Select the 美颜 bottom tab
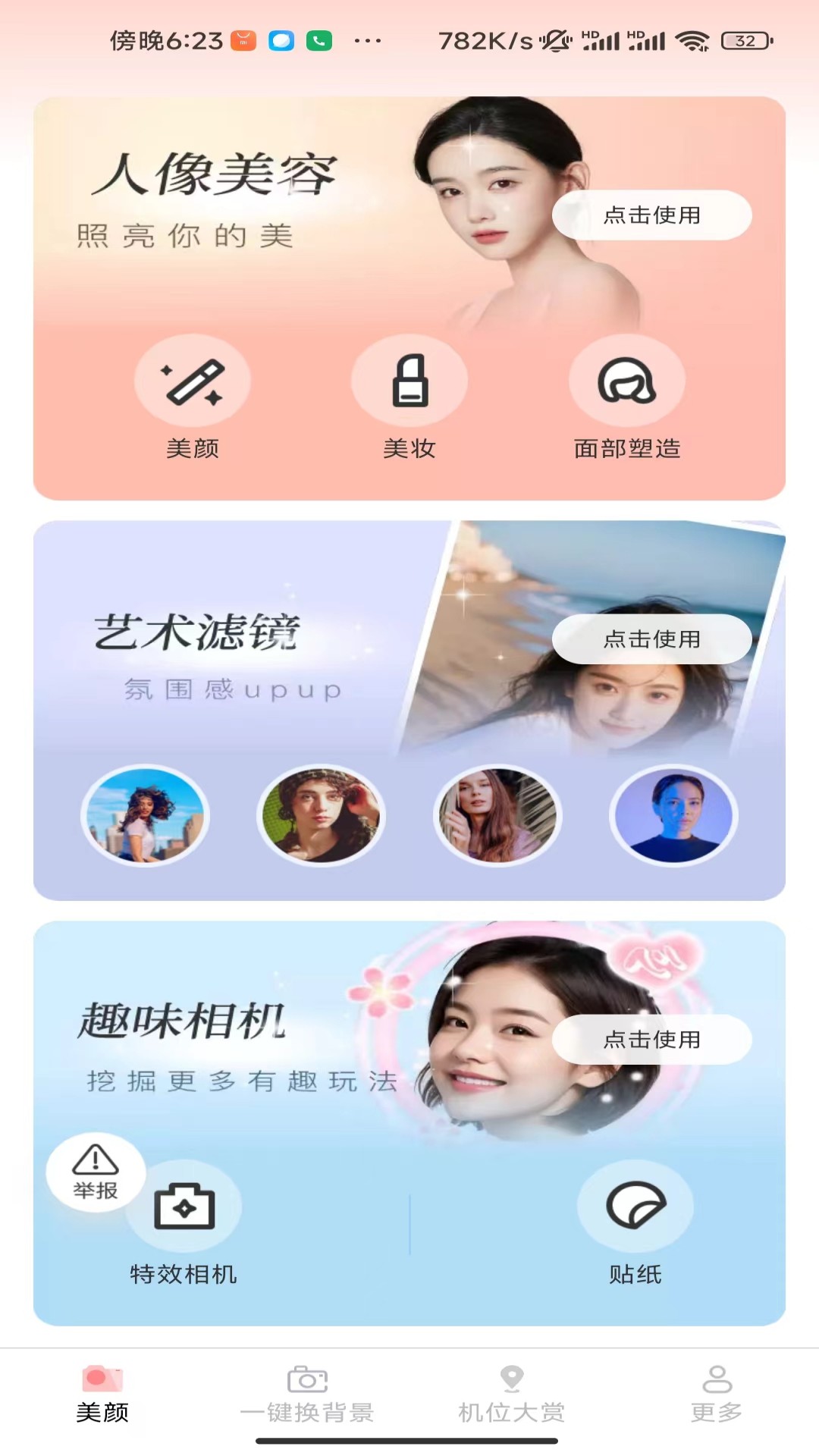Screen dimensions: 819x1456 [102, 1394]
